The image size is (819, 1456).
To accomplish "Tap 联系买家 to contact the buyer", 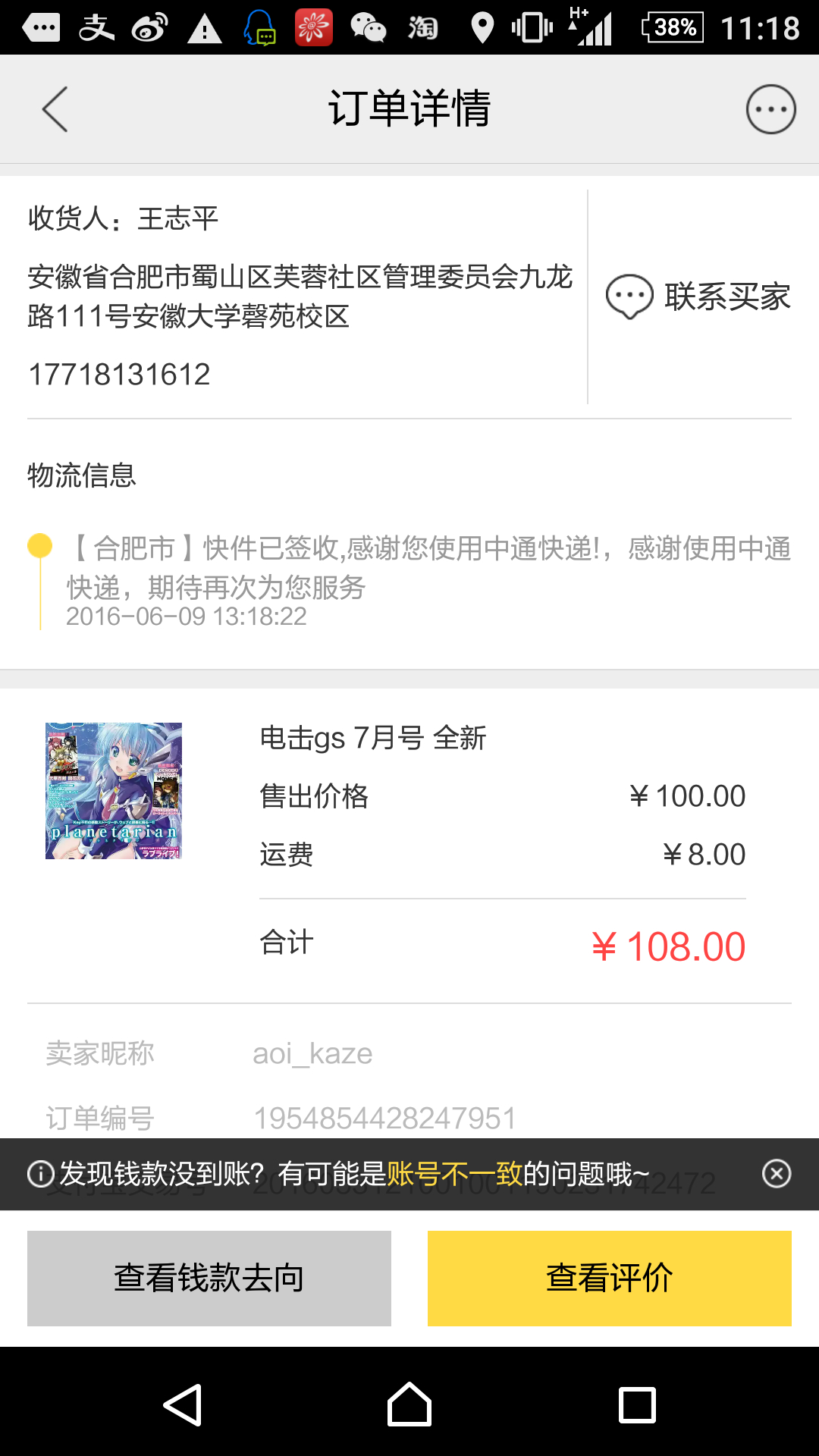I will coord(698,297).
